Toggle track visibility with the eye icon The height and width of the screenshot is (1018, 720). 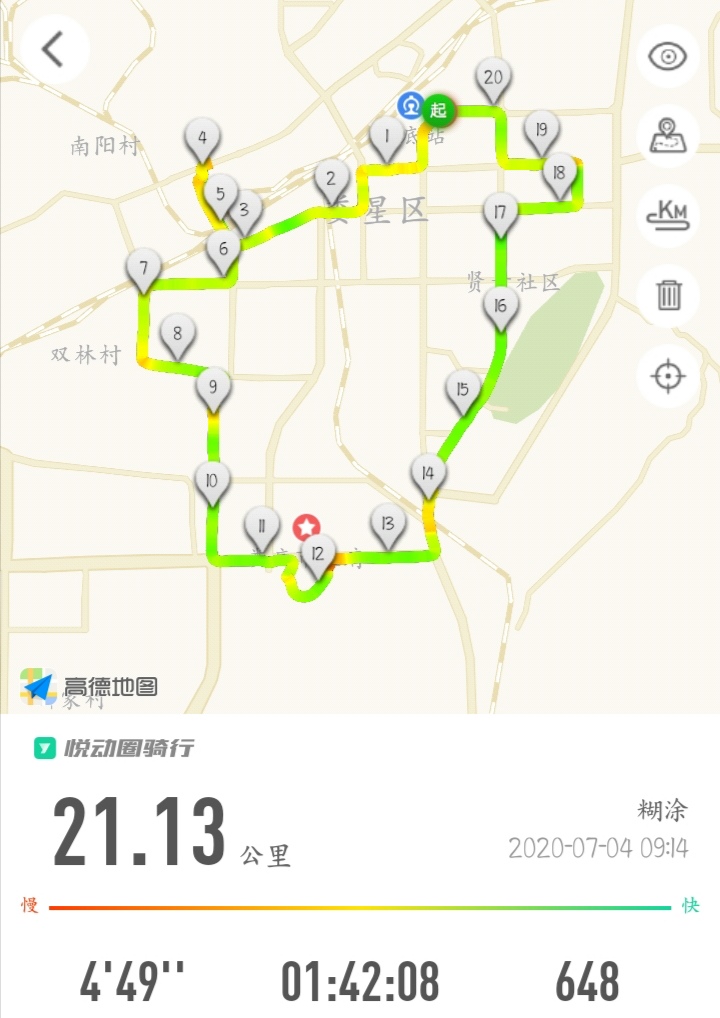pos(668,55)
